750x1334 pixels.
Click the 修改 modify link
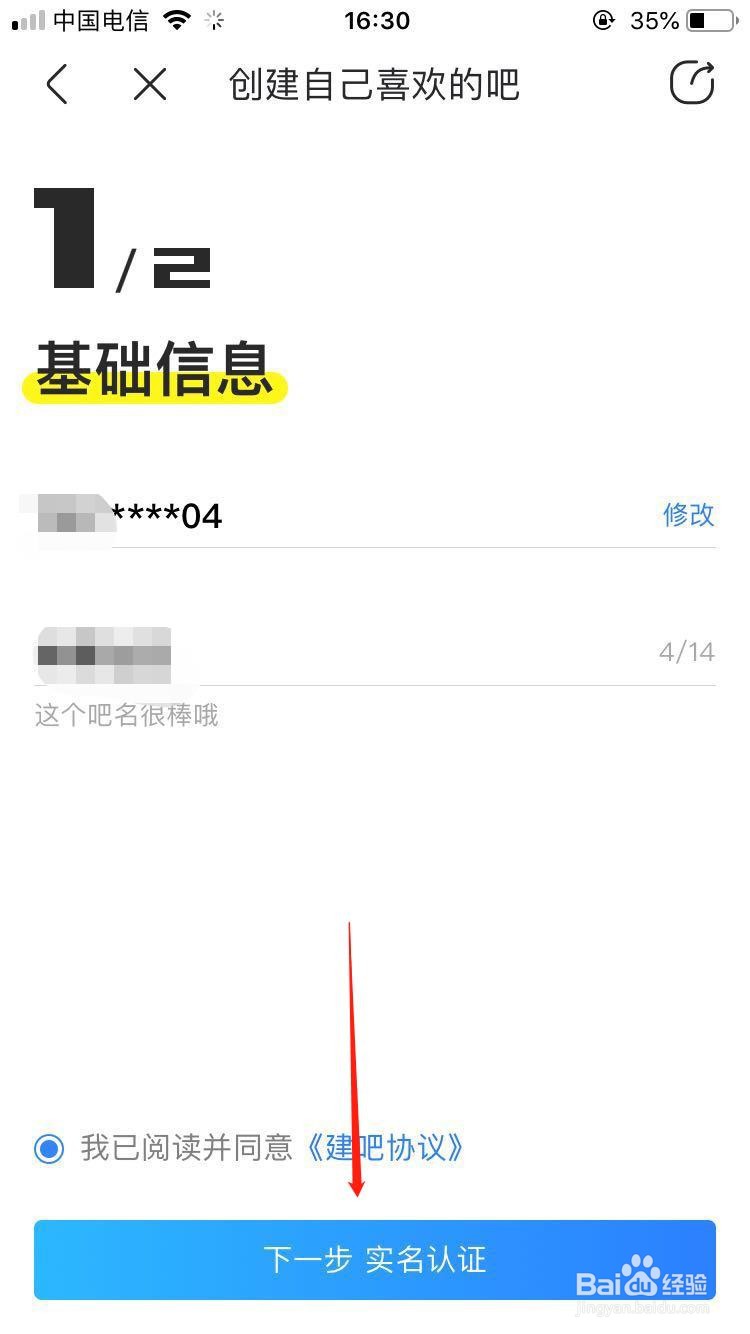click(689, 515)
